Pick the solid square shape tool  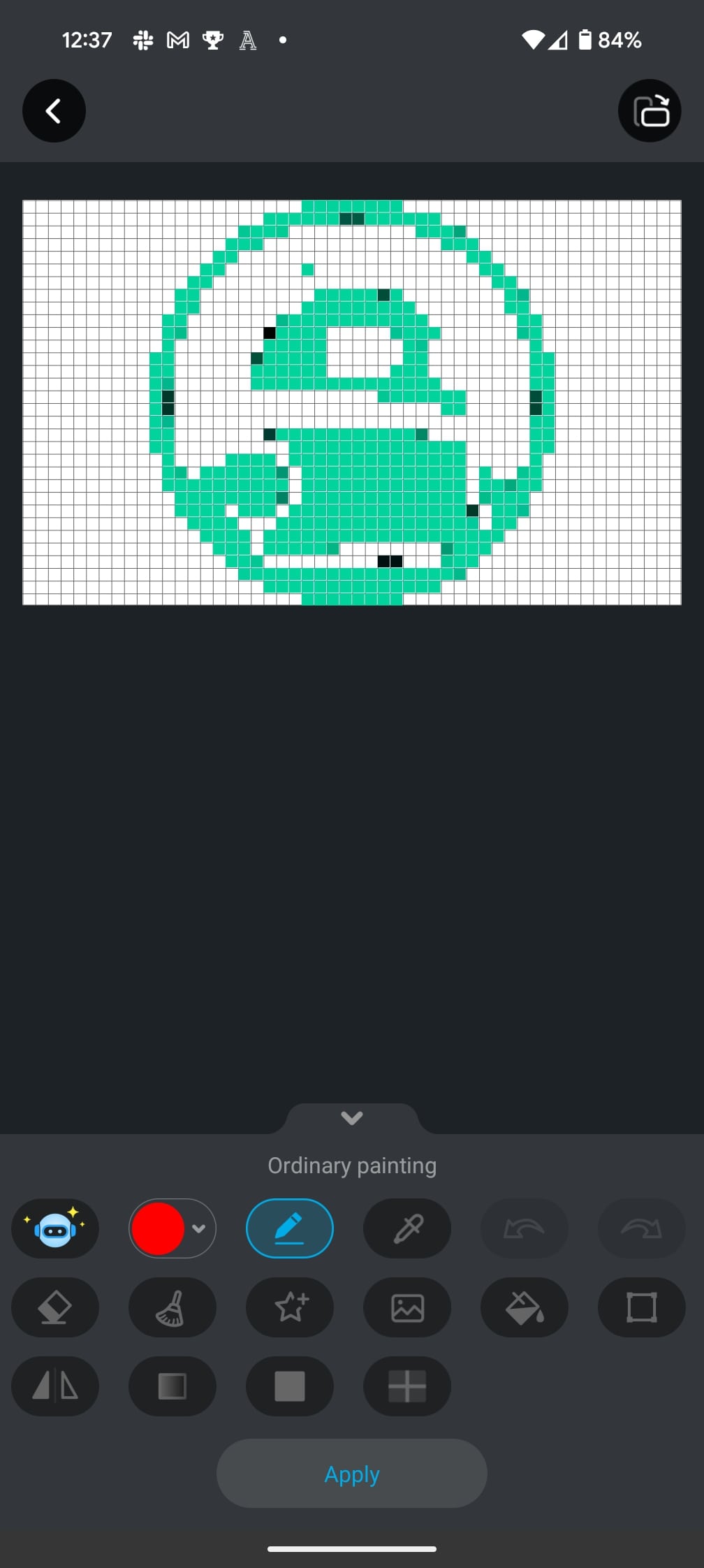[289, 1386]
